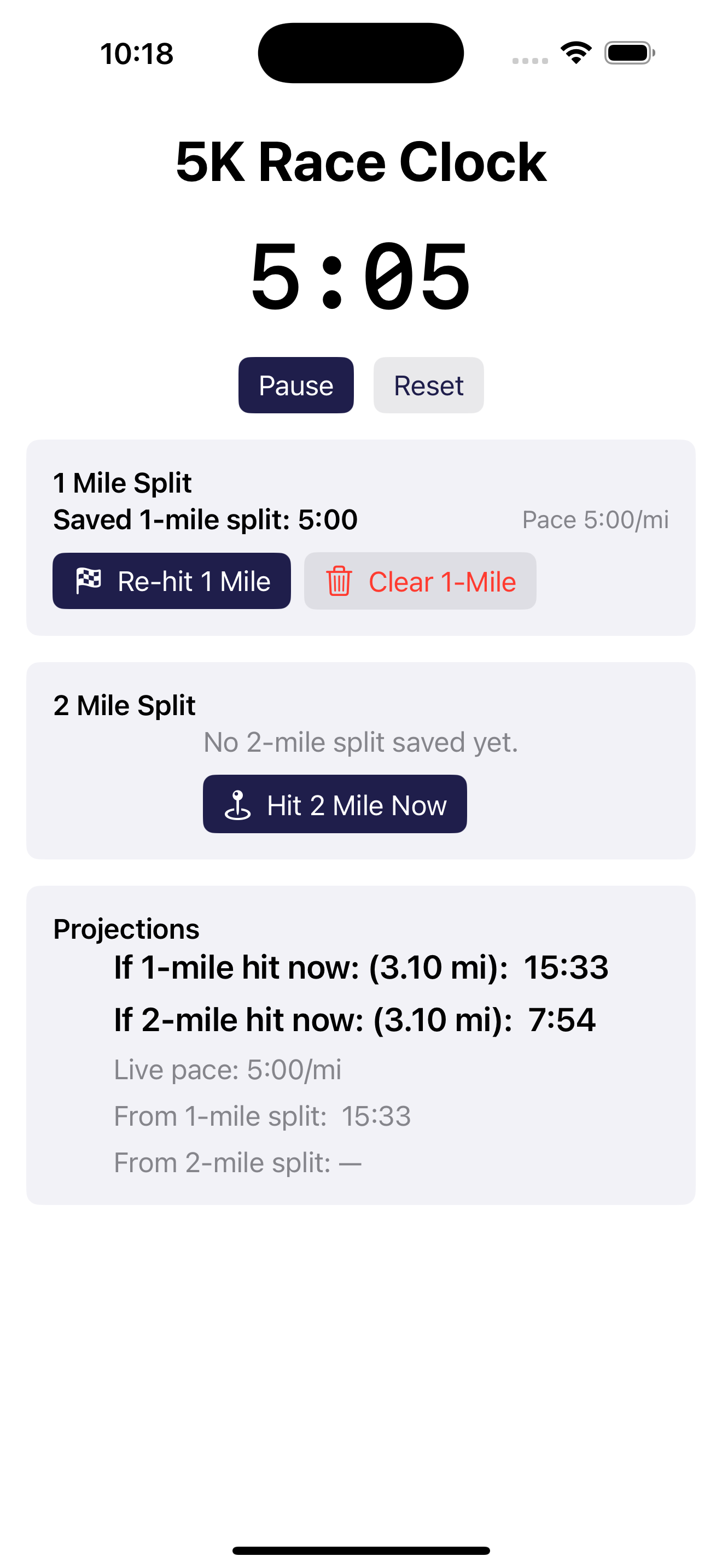This screenshot has width=722, height=1568.
Task: Click the trash can icon for clearing splits
Action: 339,581
